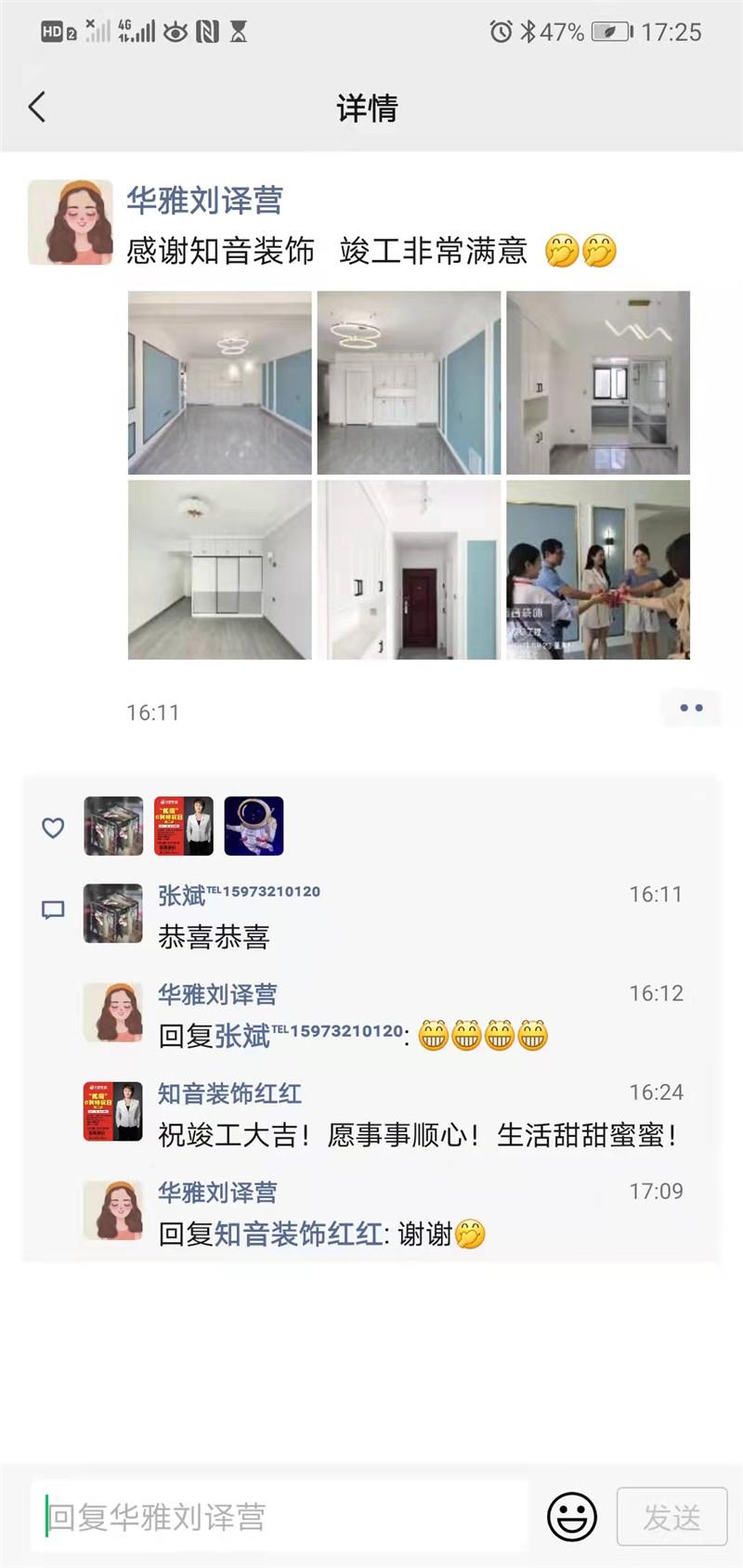Open 华雅刘译营's profile avatar on the post
Viewport: 743px width, 1568px height.
[70, 223]
